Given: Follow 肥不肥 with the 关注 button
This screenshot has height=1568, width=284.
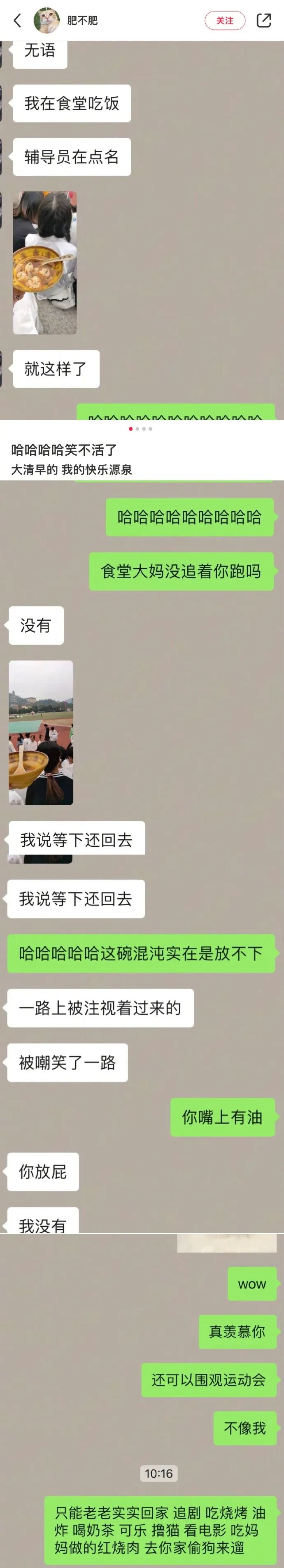Looking at the screenshot, I should [224, 21].
